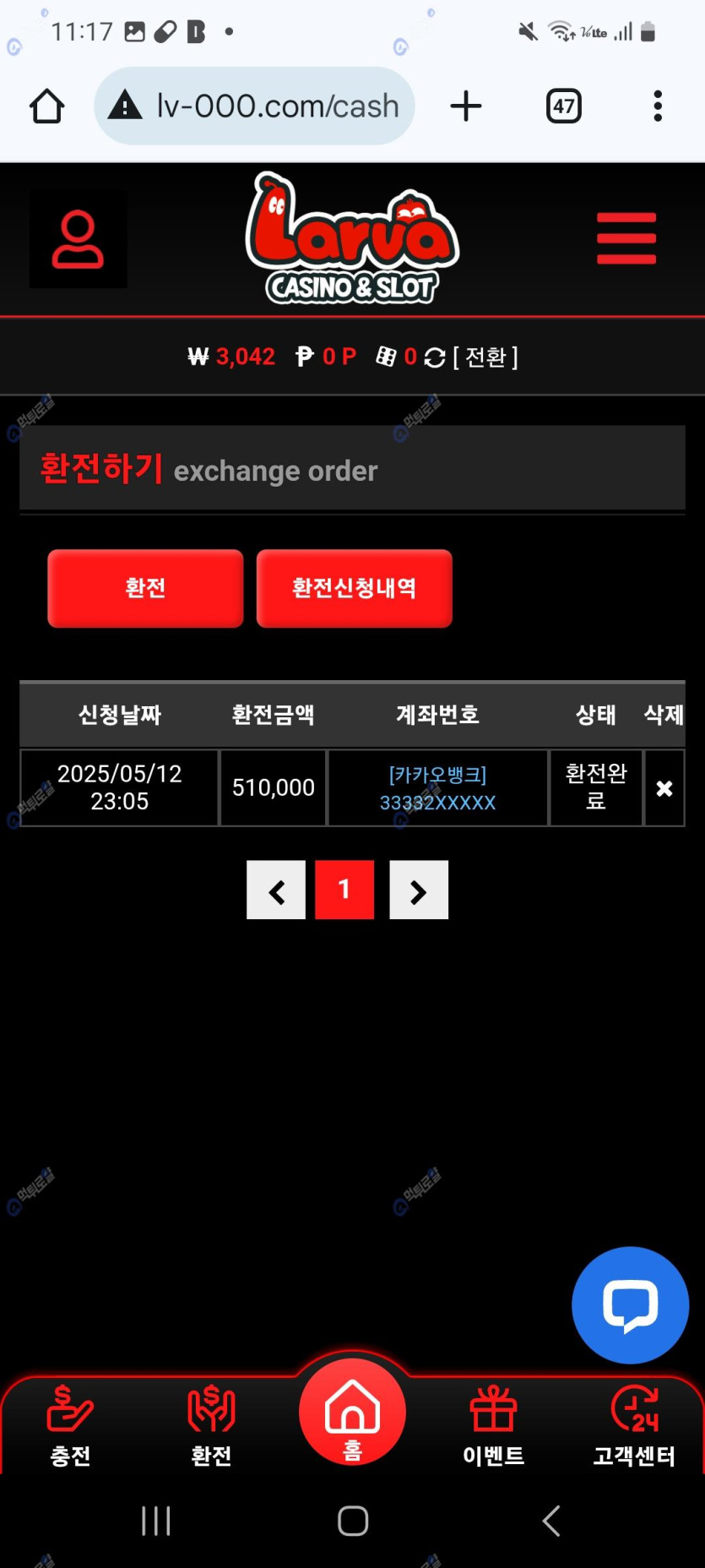This screenshot has height=1568, width=705.
Task: Open the browser overflow menu
Action: pyautogui.click(x=658, y=106)
